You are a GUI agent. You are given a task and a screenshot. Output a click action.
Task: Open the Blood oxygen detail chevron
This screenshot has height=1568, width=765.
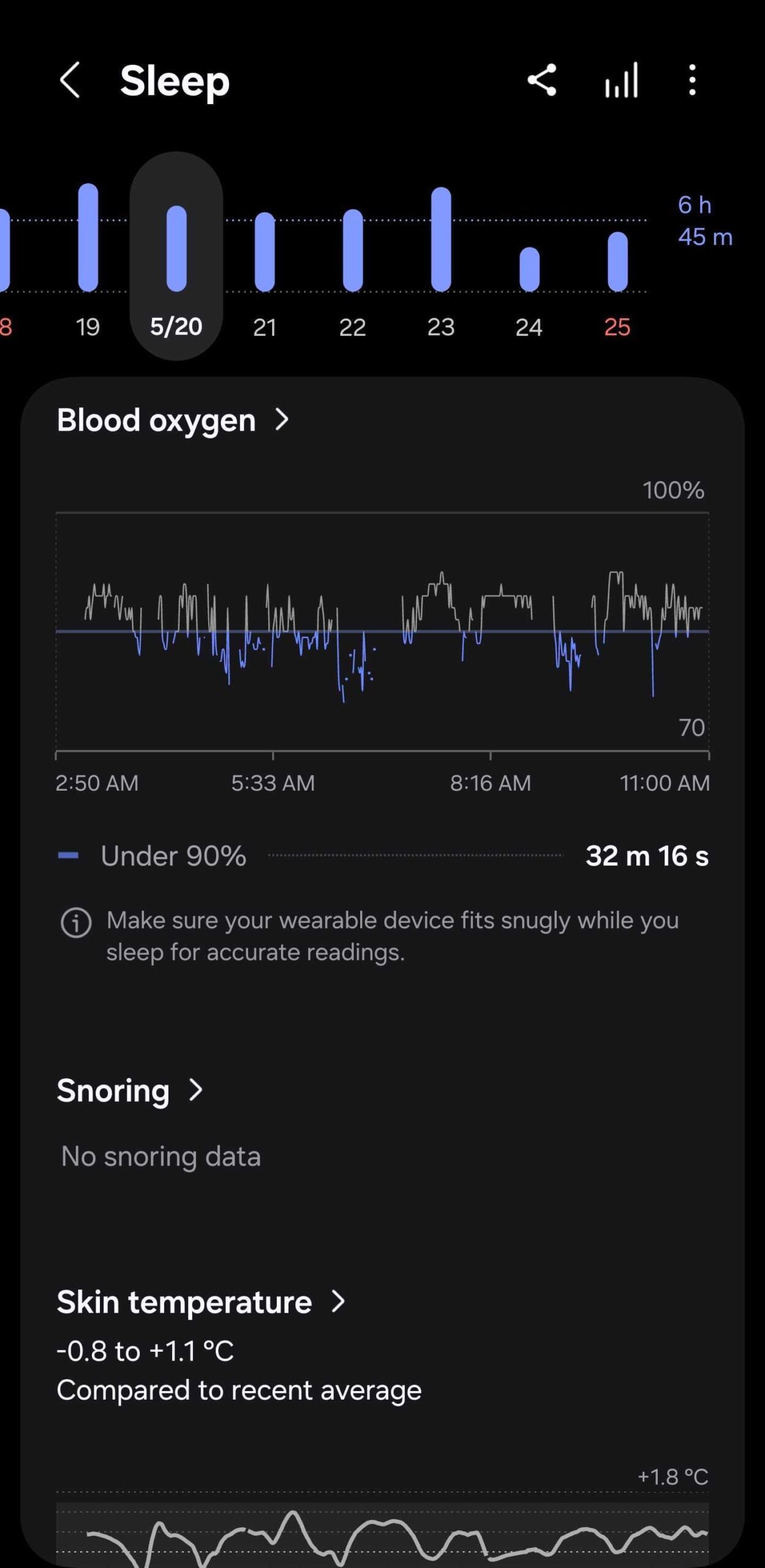point(283,420)
